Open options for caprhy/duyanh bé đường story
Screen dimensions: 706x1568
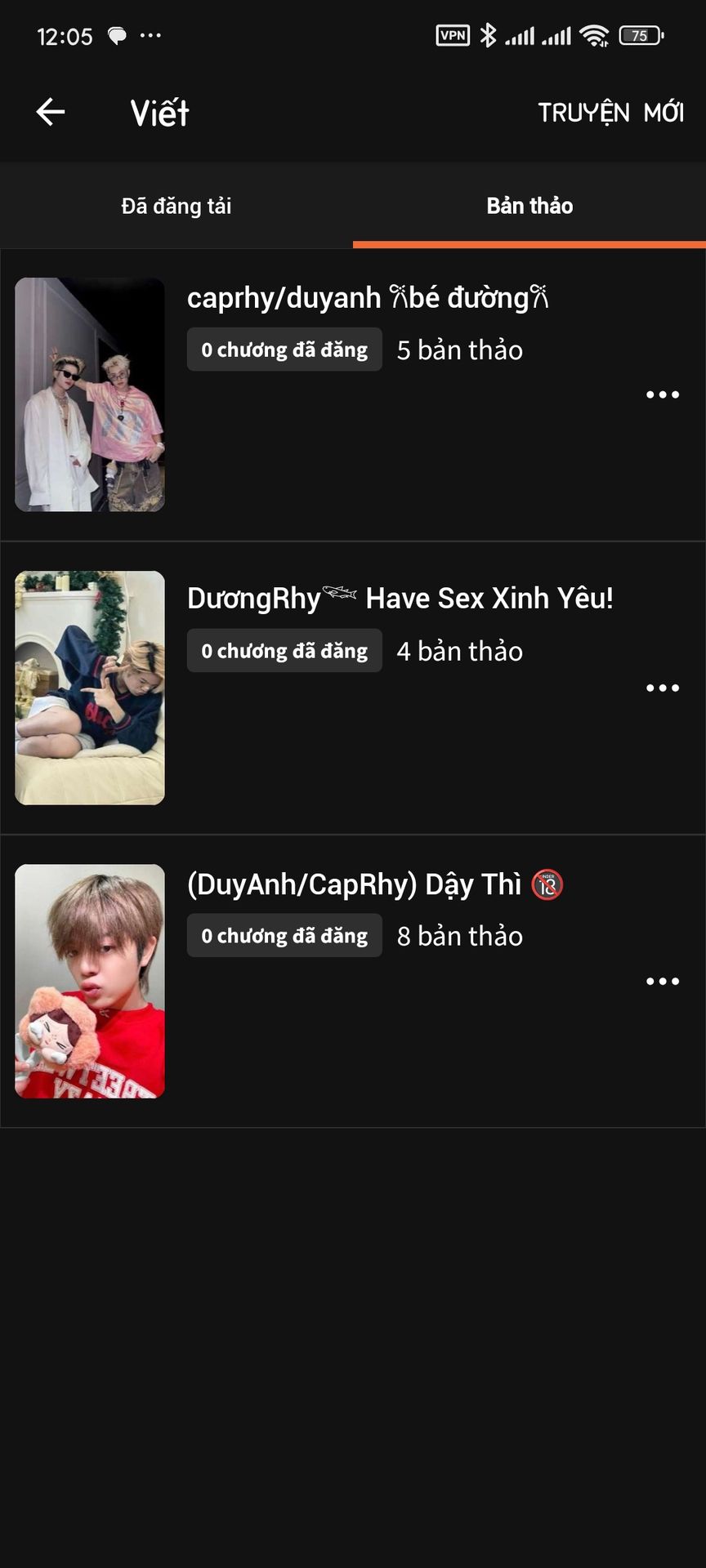click(x=662, y=394)
